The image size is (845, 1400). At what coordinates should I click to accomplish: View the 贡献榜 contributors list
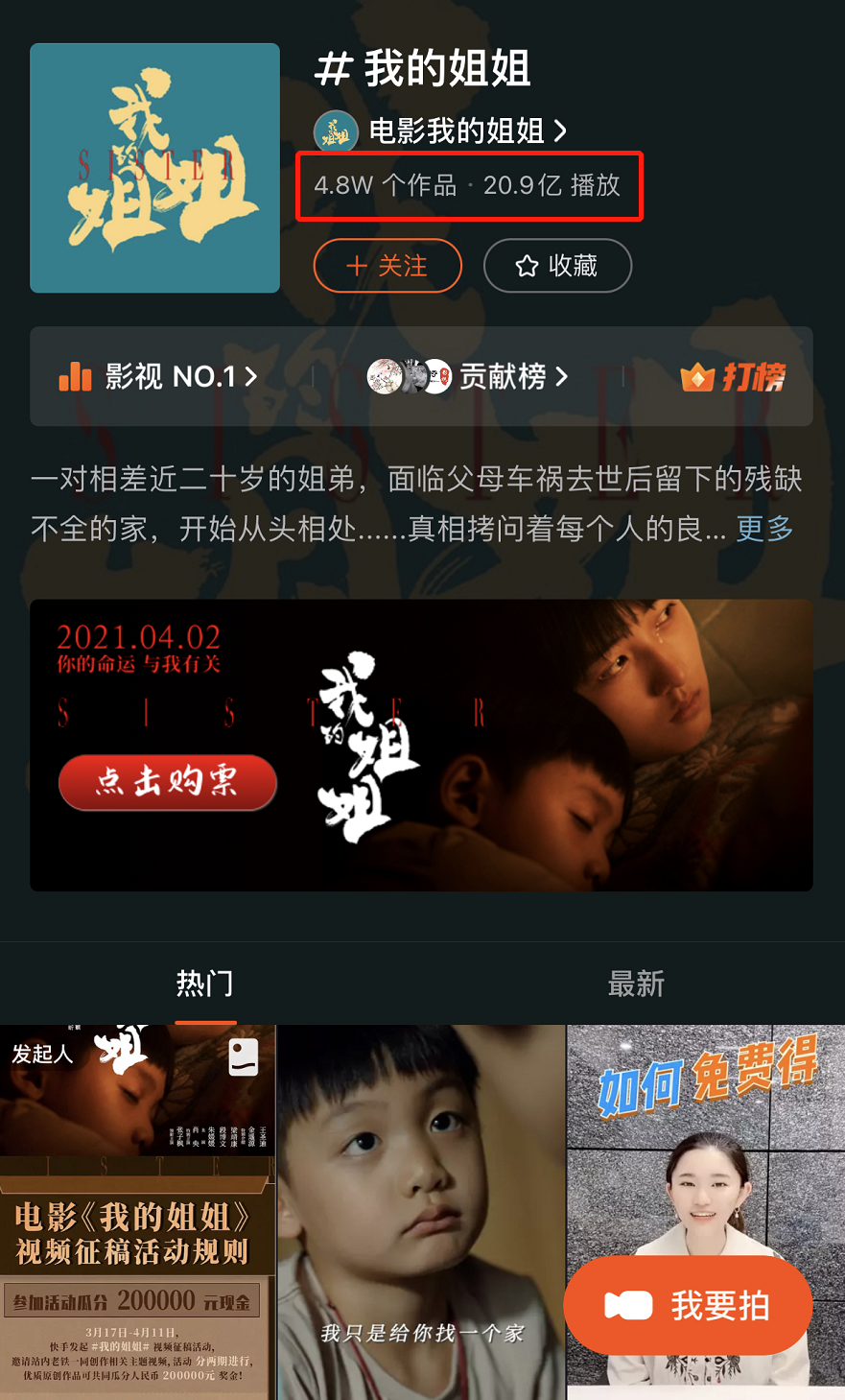click(x=468, y=376)
